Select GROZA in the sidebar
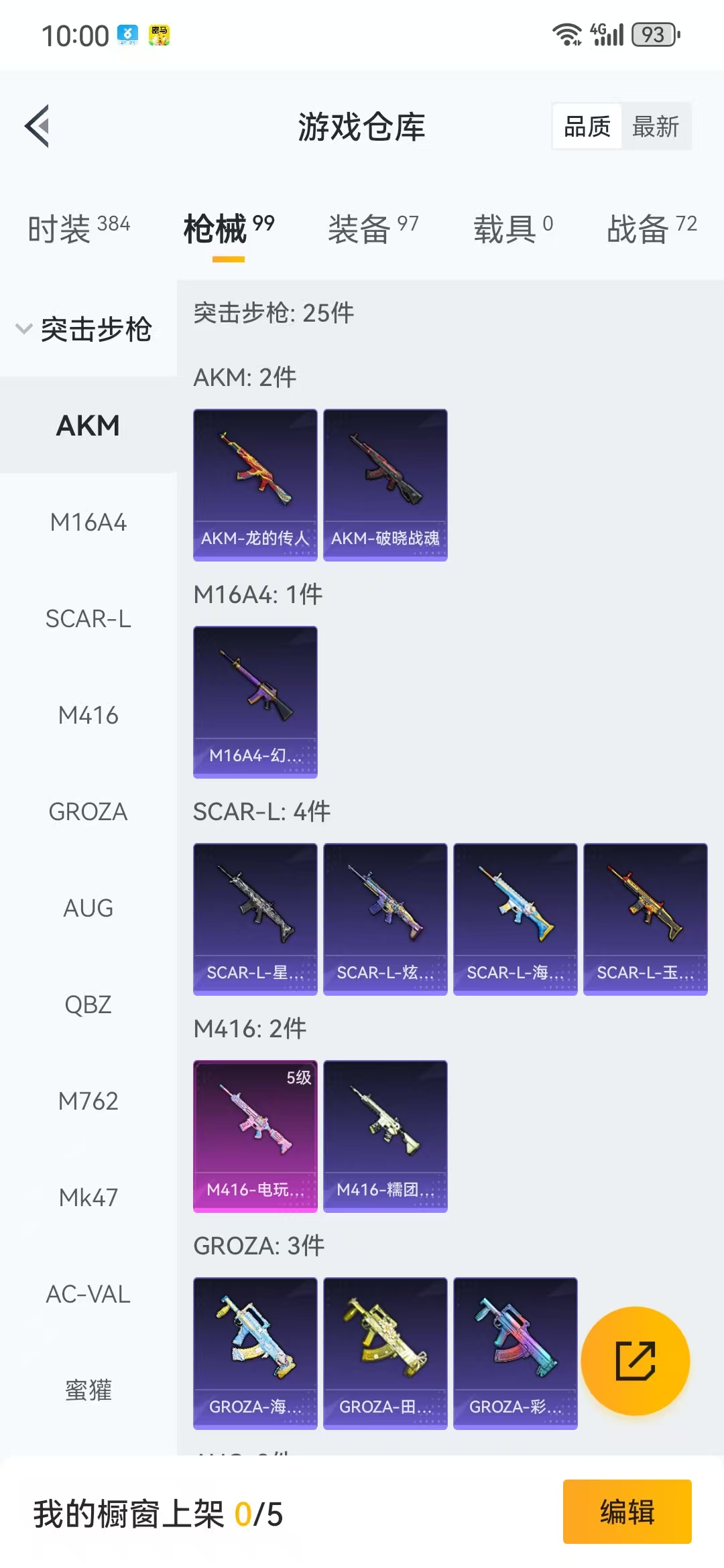The width and height of the screenshot is (724, 1568). coord(88,811)
